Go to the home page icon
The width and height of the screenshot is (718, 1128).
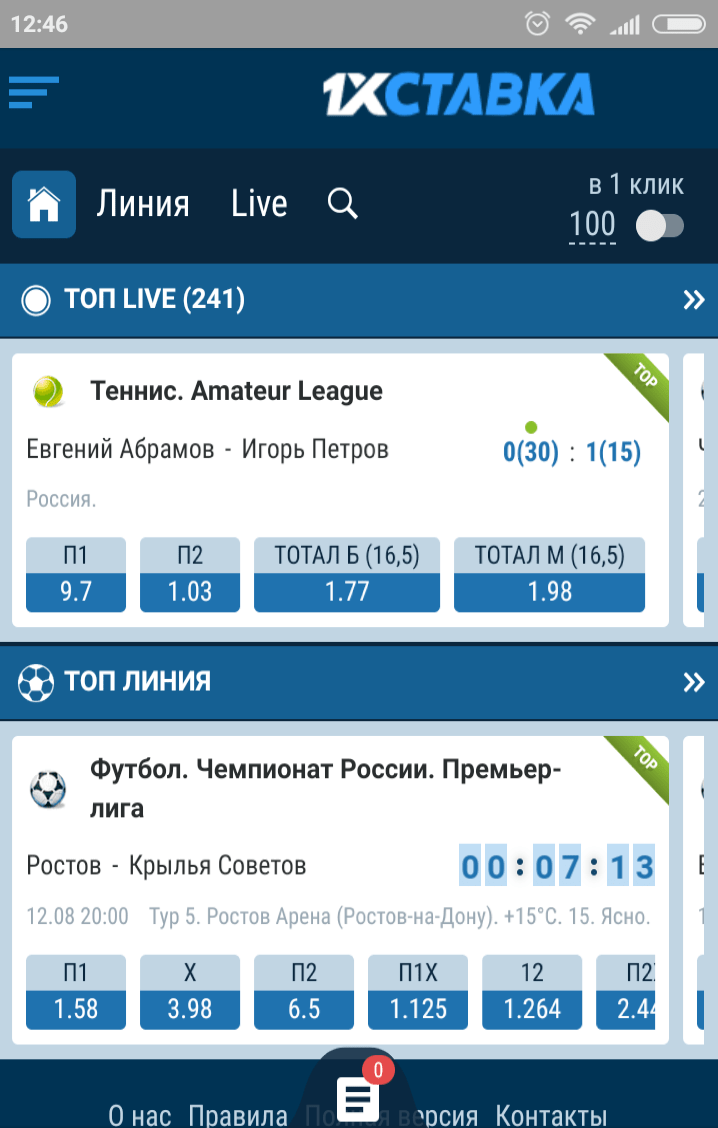click(44, 204)
